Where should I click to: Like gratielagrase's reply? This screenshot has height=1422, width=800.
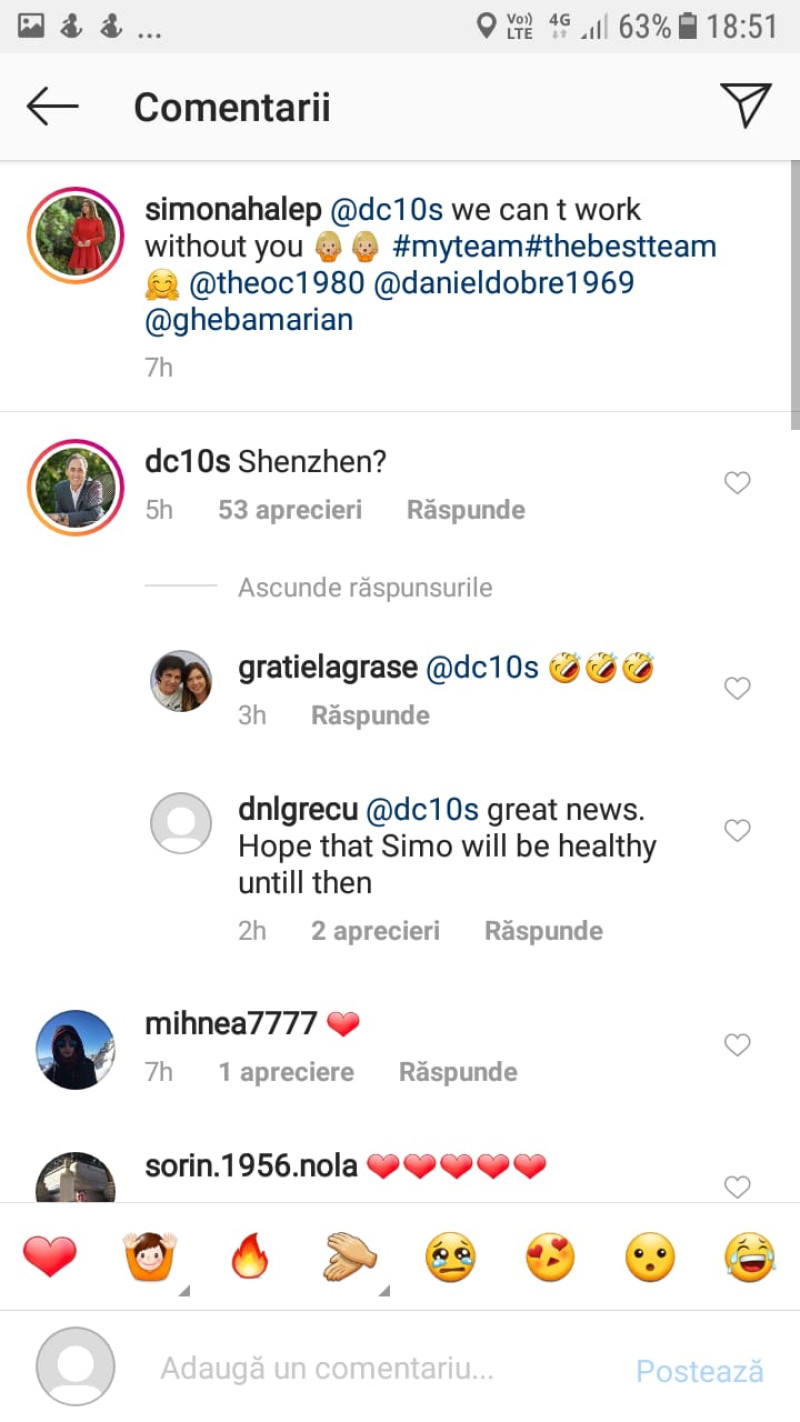pyautogui.click(x=737, y=689)
